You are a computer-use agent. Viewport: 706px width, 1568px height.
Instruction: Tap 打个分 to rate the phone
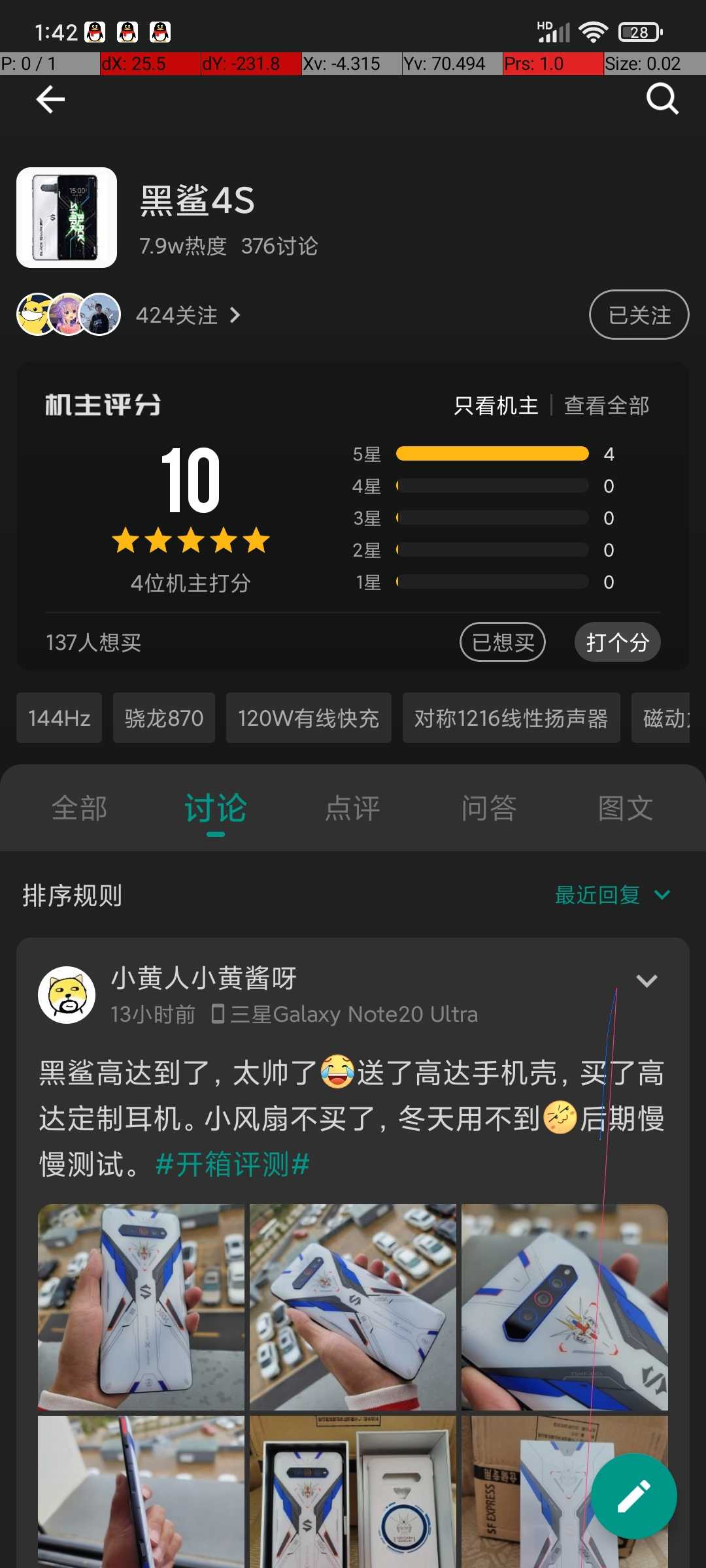click(617, 642)
